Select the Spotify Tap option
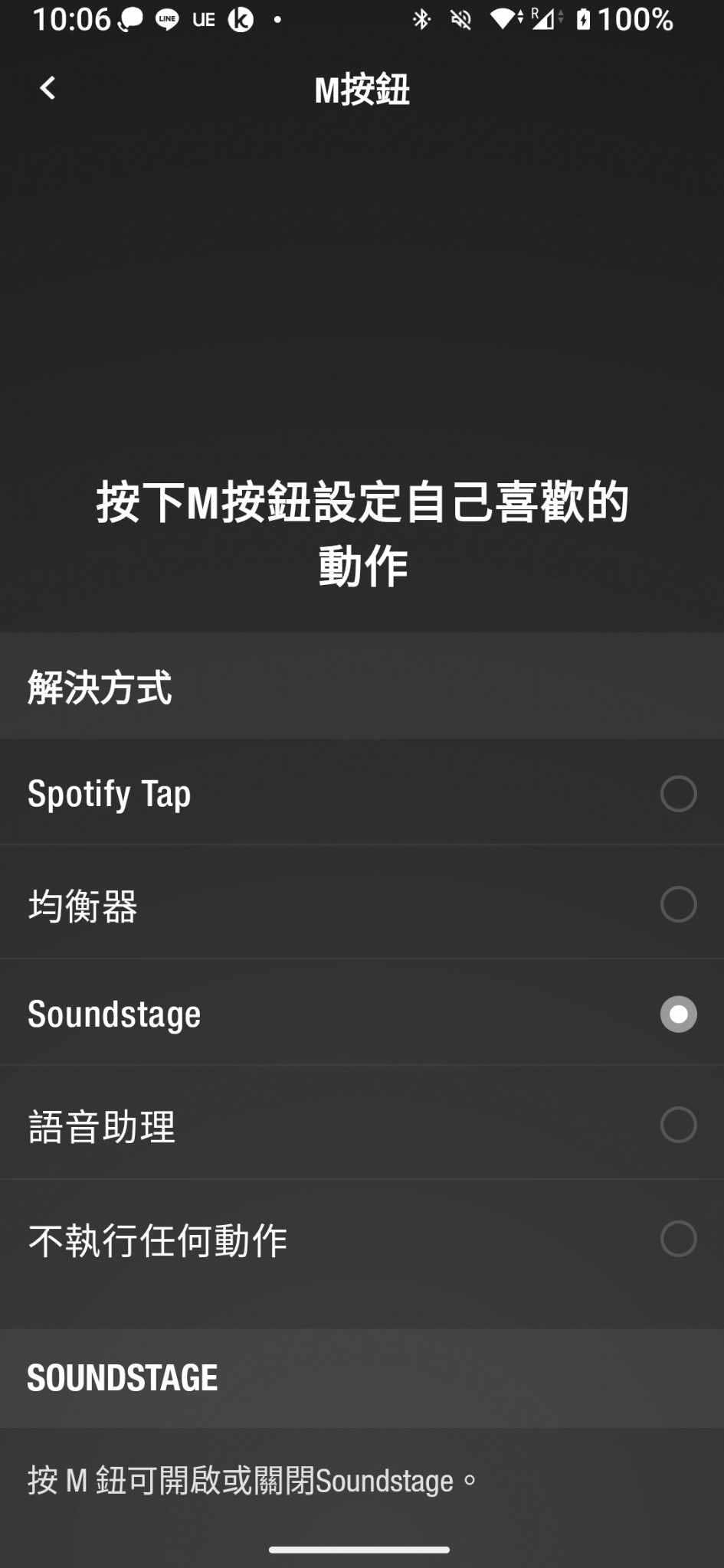The height and width of the screenshot is (1568, 724). tap(362, 792)
